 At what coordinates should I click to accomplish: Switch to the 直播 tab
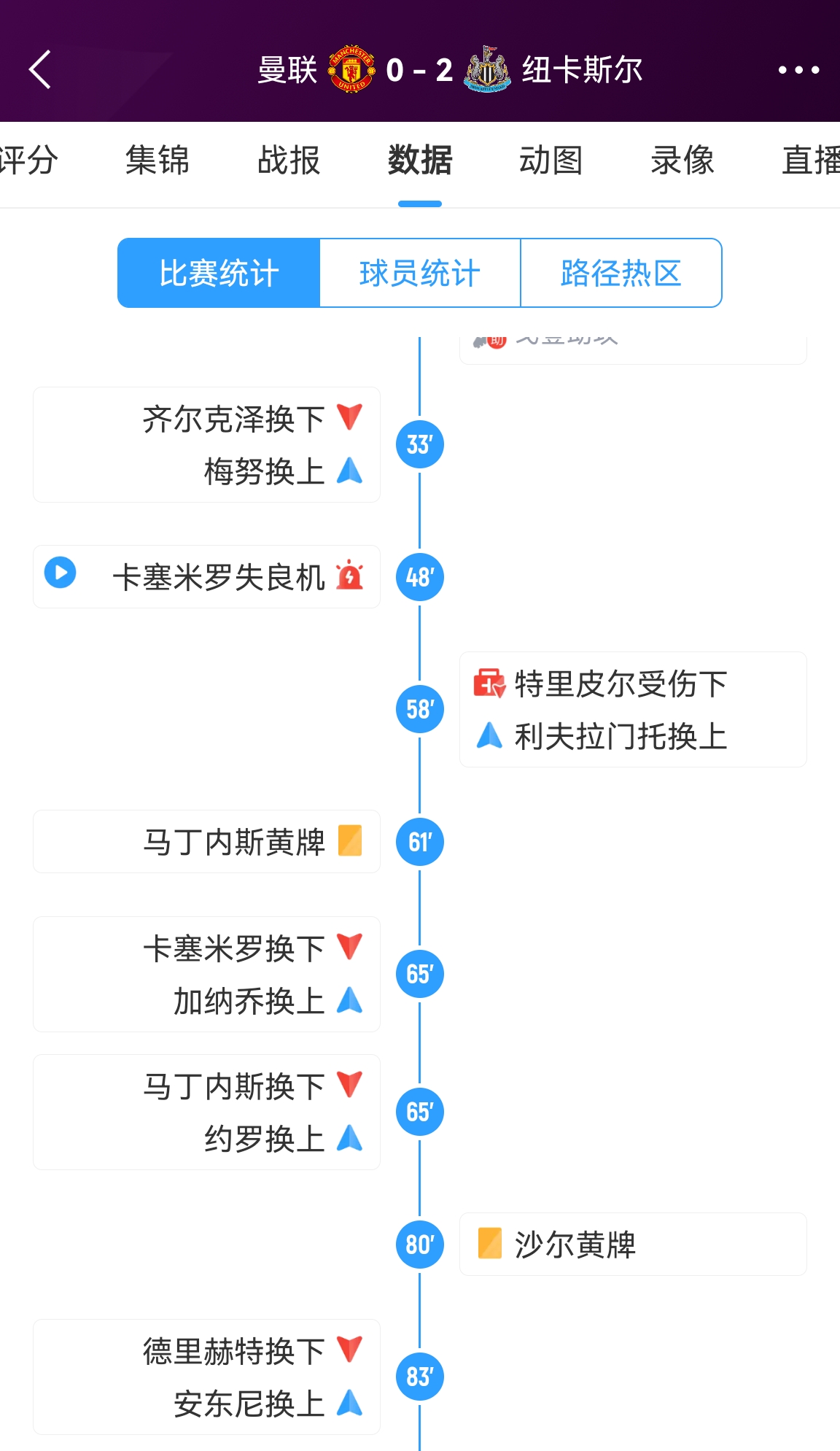click(809, 160)
